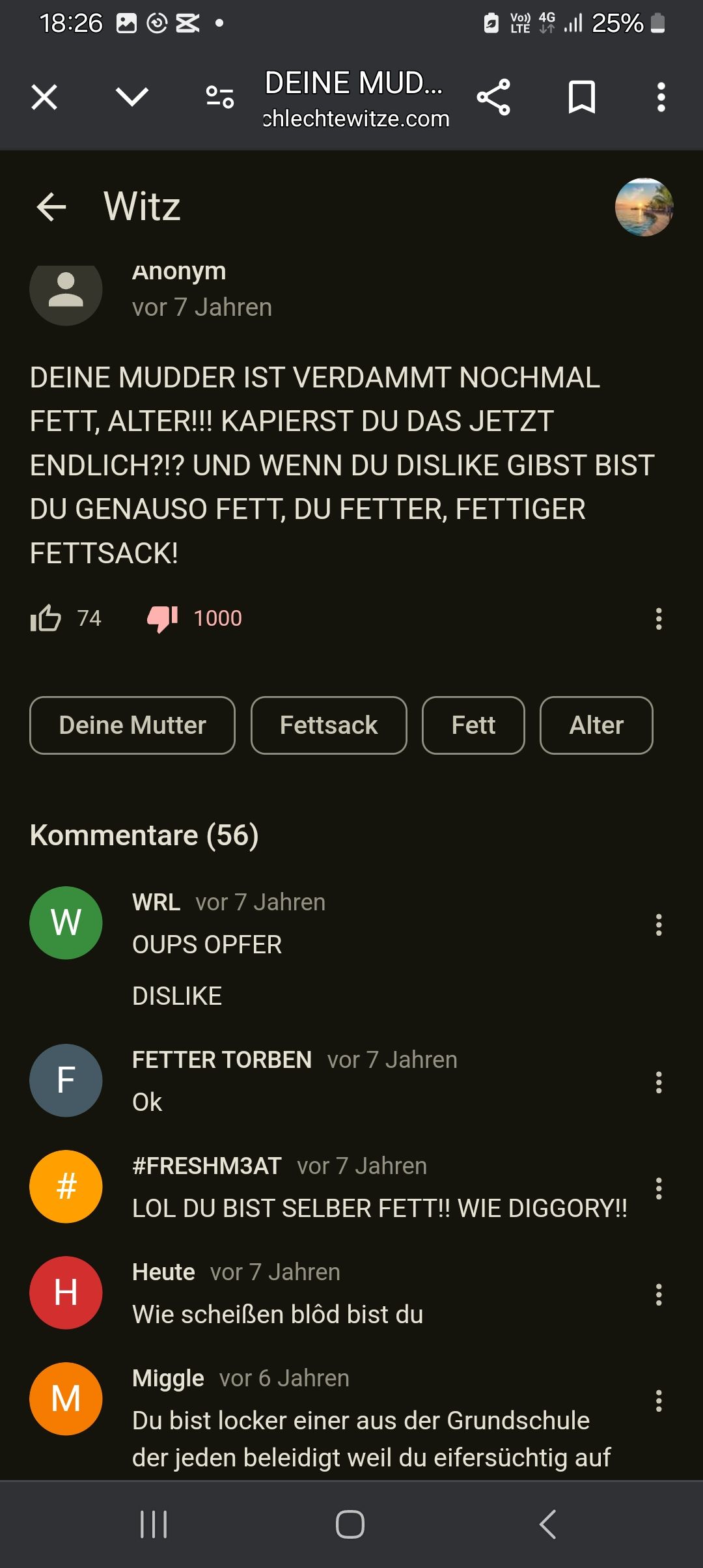
Task: Go back using the Witz arrow
Action: (x=52, y=207)
